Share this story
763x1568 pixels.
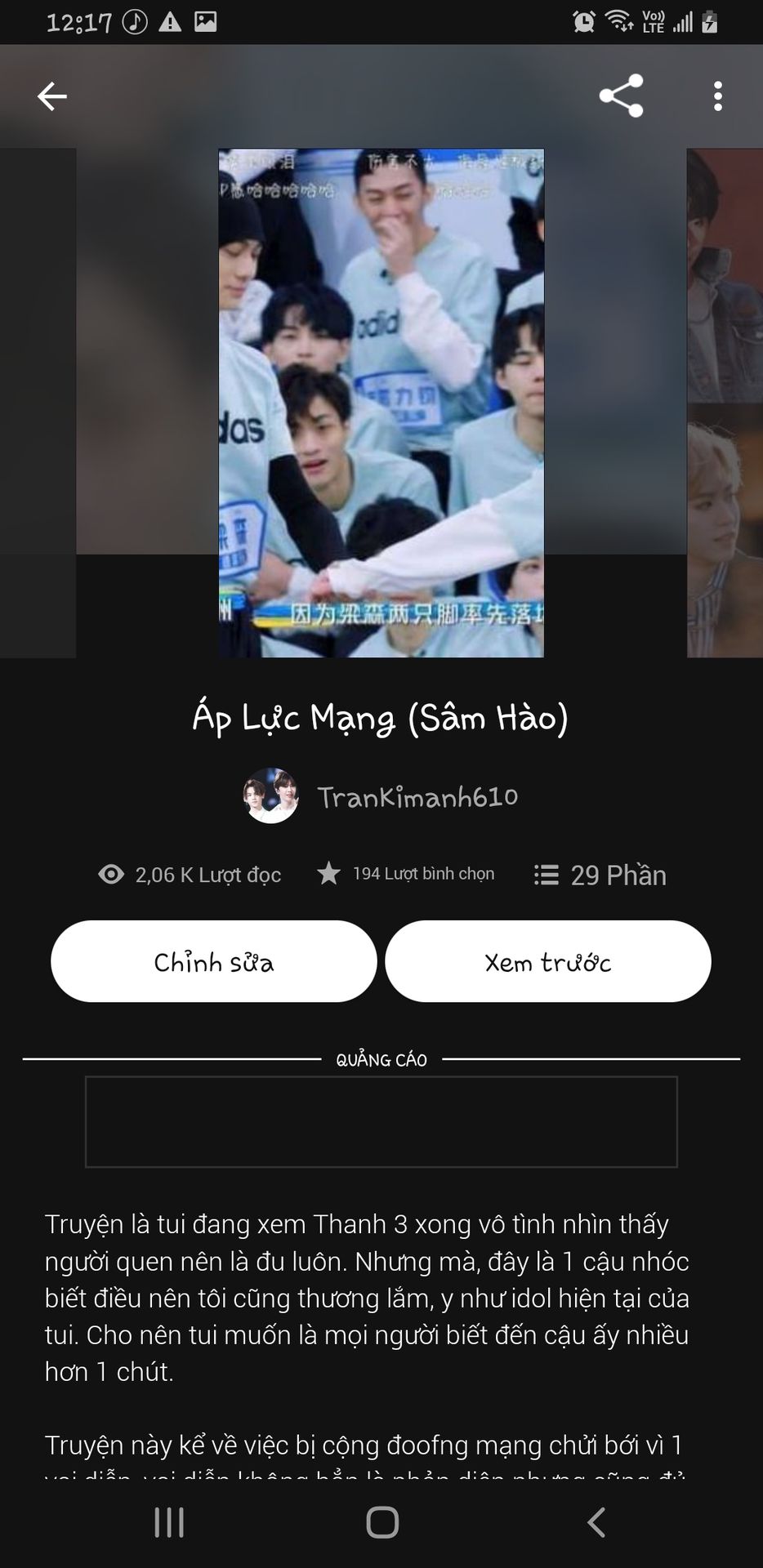621,96
